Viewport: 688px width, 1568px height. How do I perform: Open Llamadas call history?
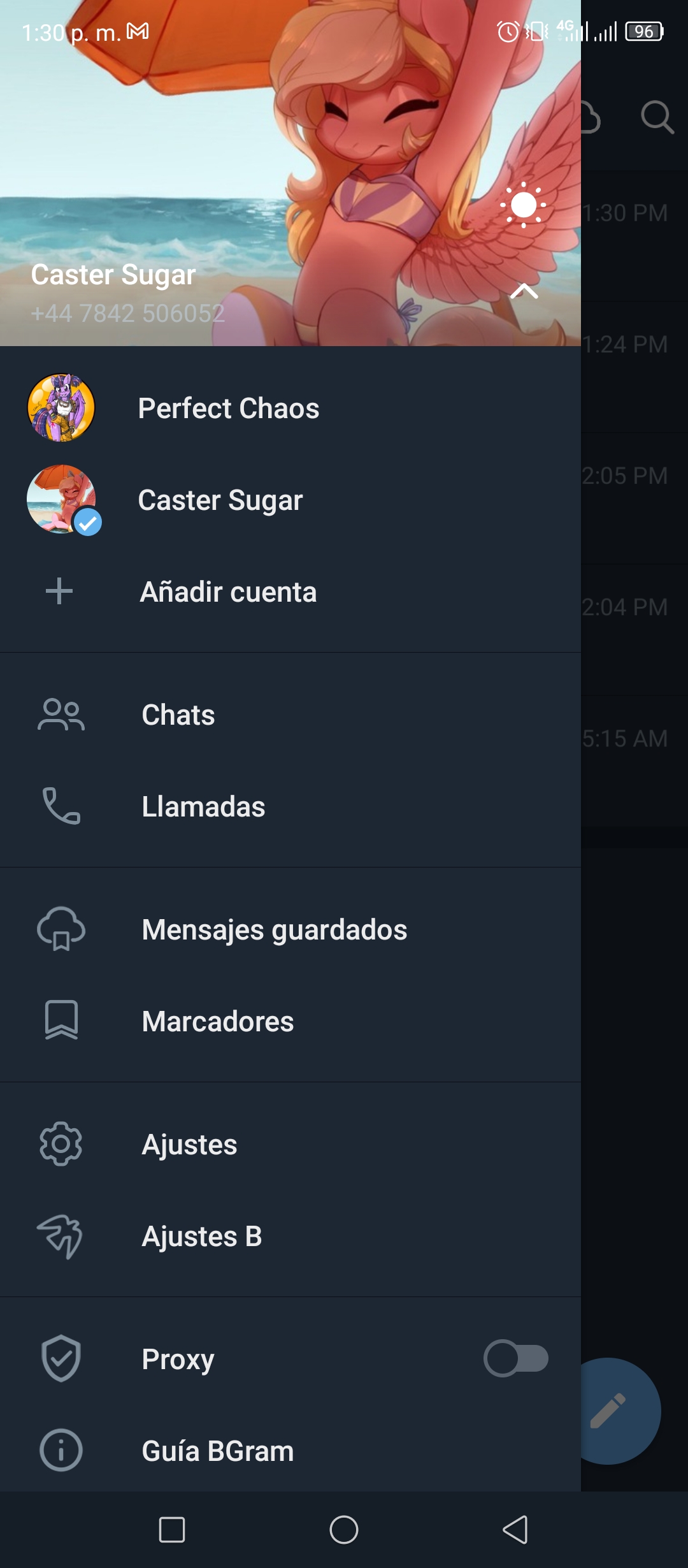click(x=290, y=806)
